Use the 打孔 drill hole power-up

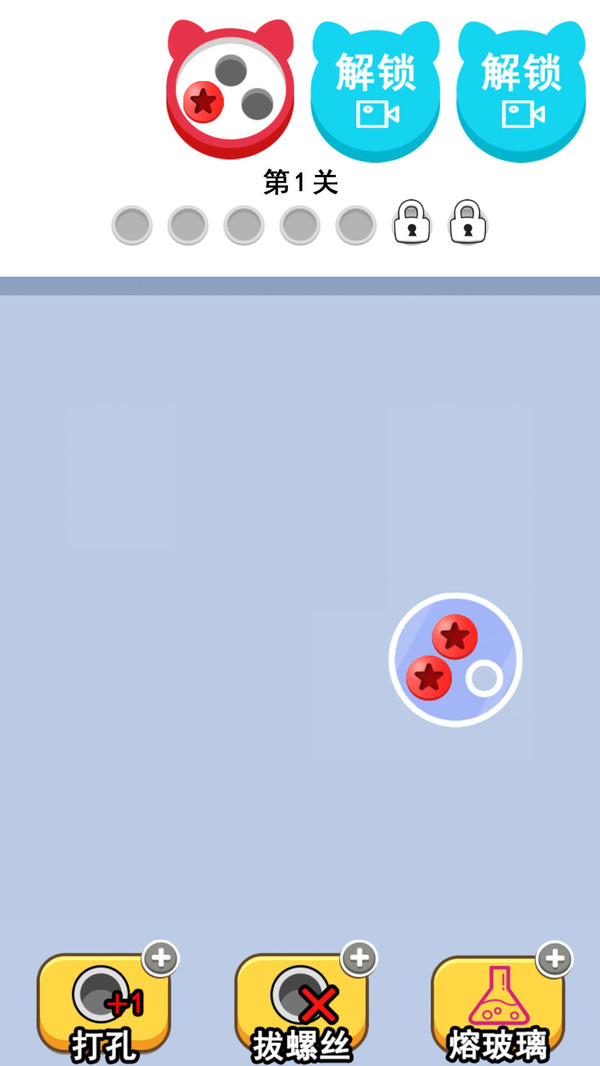pyautogui.click(x=103, y=1005)
